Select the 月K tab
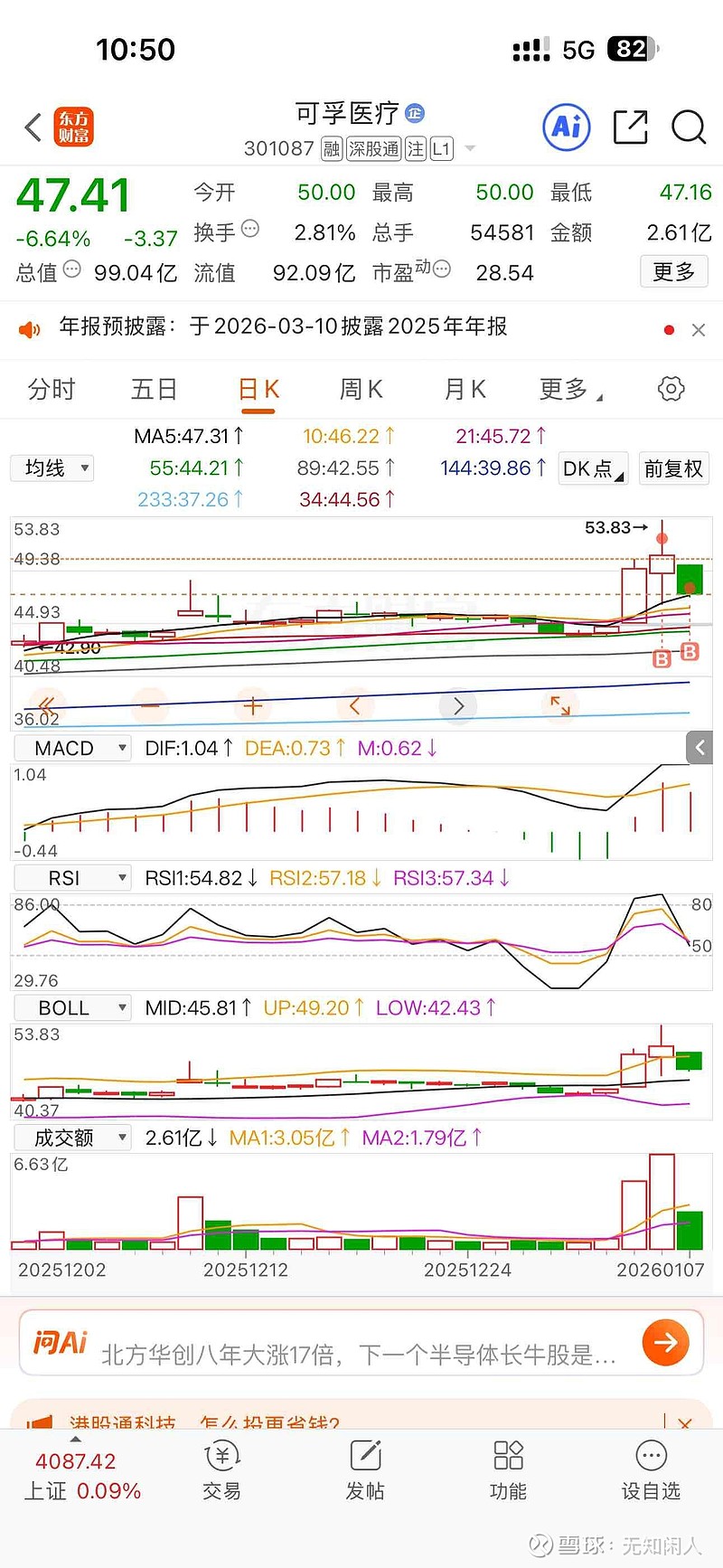Viewport: 723px width, 1568px height. click(465, 389)
